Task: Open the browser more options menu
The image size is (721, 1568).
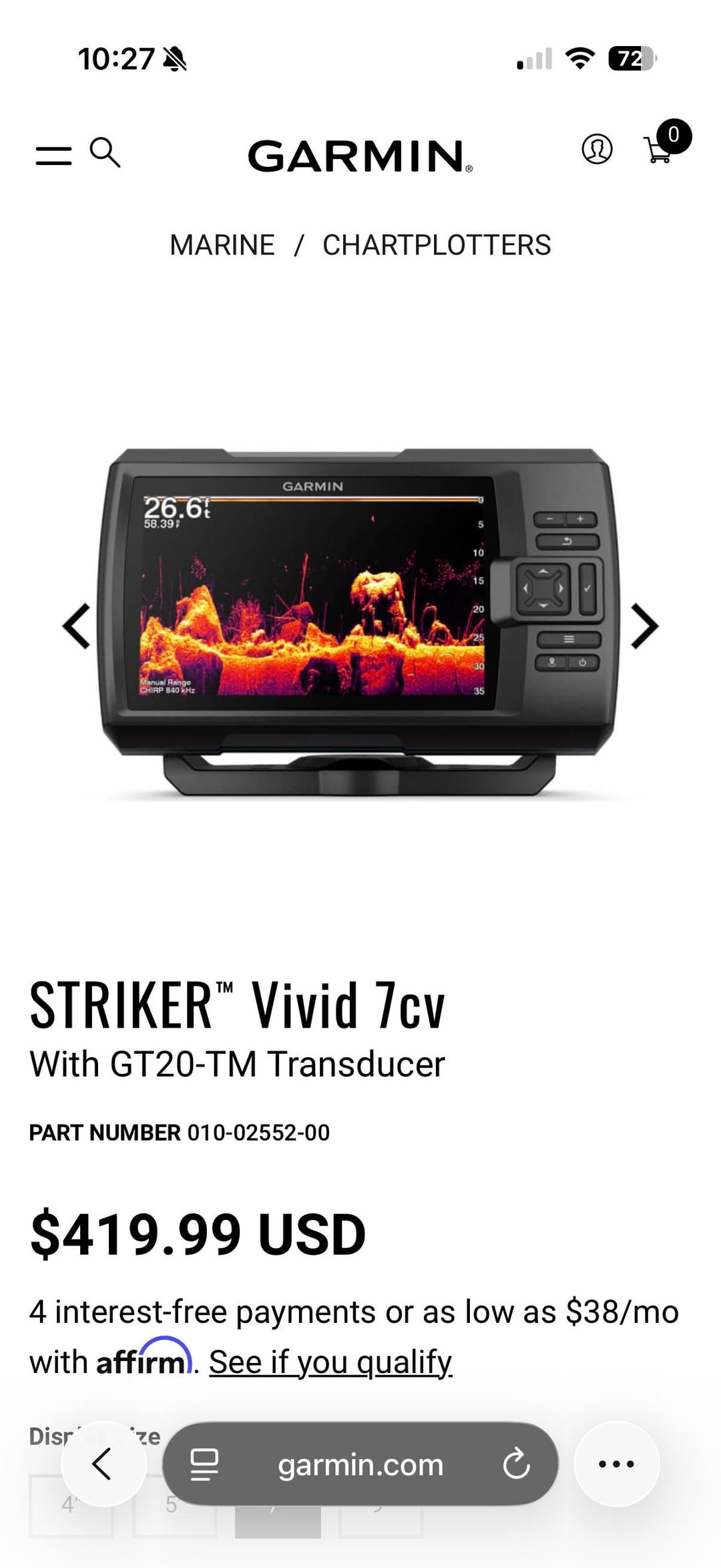Action: pyautogui.click(x=616, y=1464)
